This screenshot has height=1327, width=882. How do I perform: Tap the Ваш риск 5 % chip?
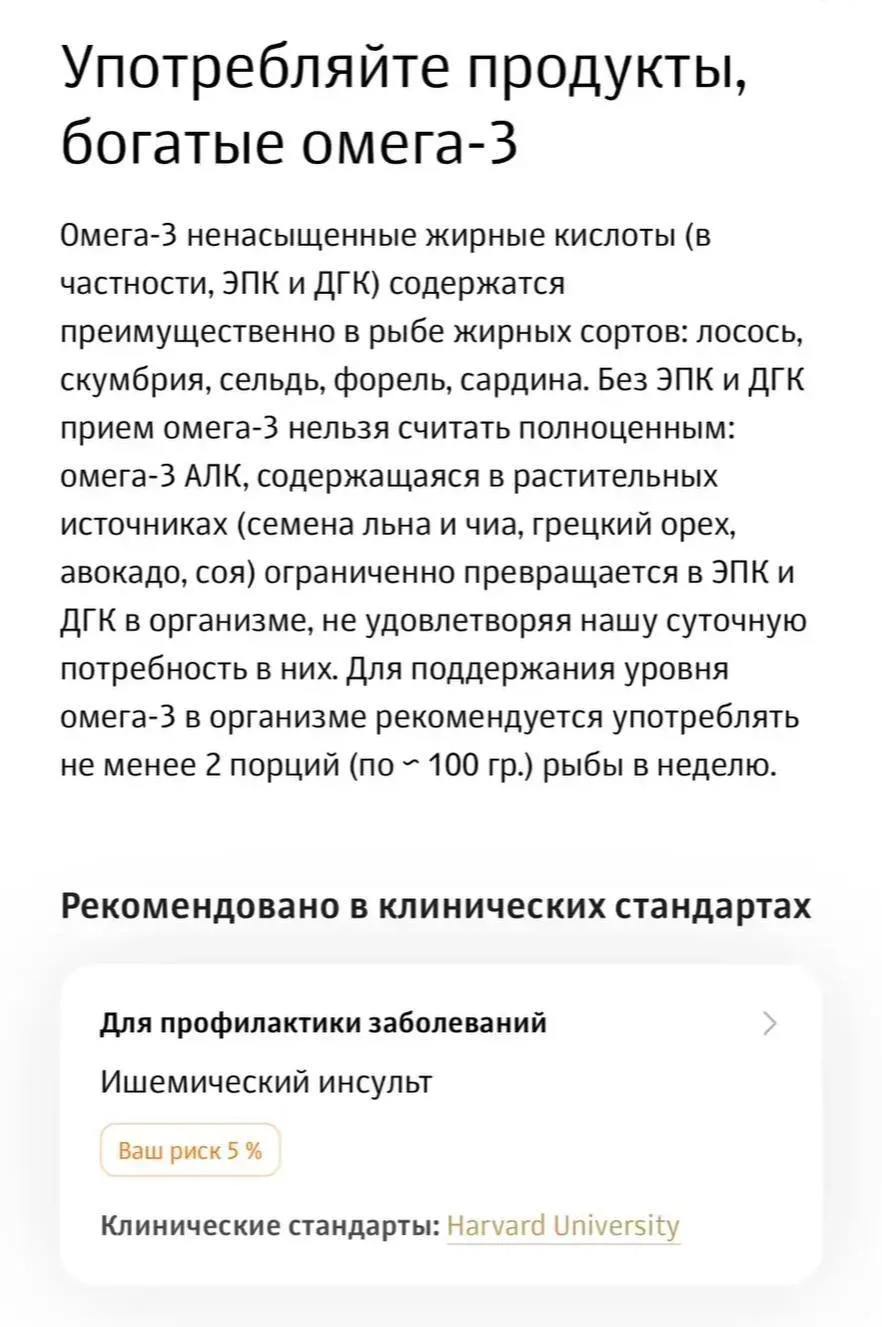190,1150
